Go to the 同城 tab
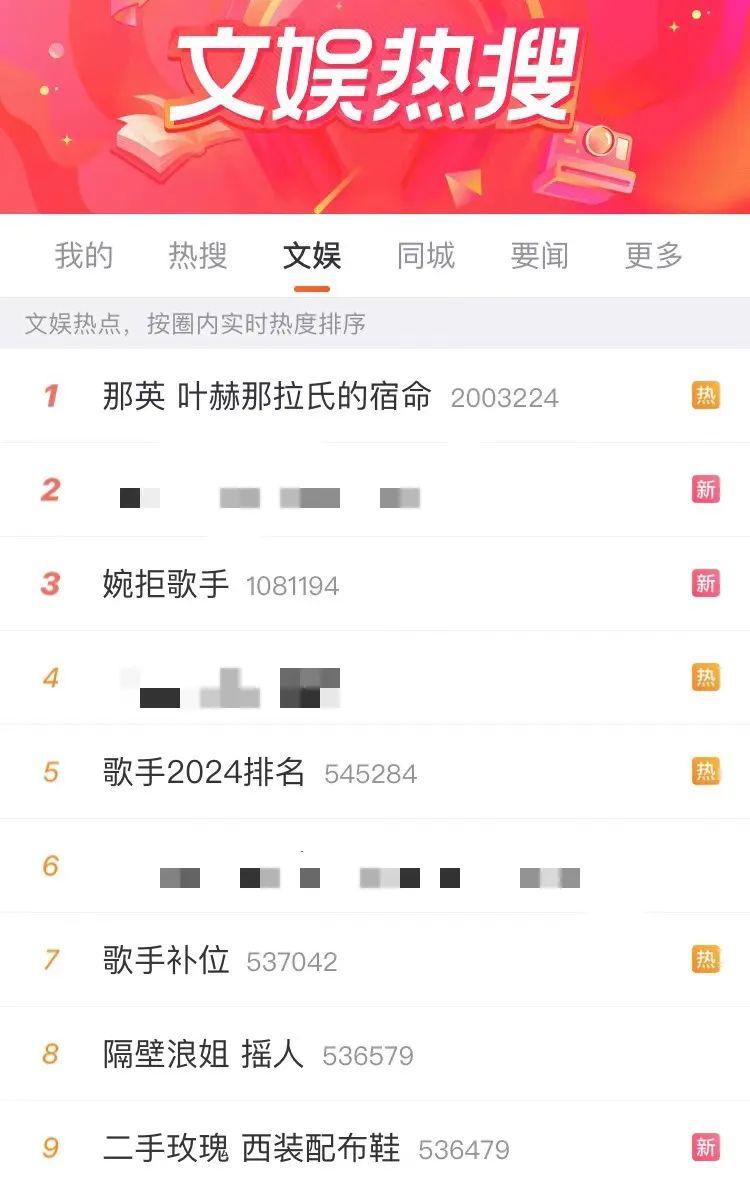Viewport: 750px width, 1188px height. click(426, 256)
